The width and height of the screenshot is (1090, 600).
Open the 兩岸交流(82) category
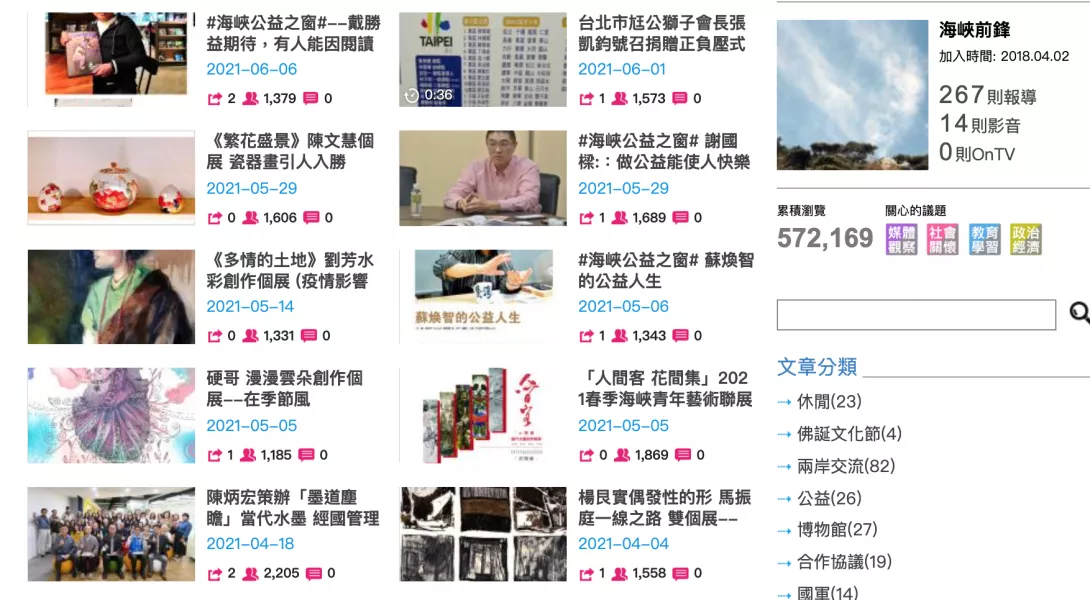[845, 466]
